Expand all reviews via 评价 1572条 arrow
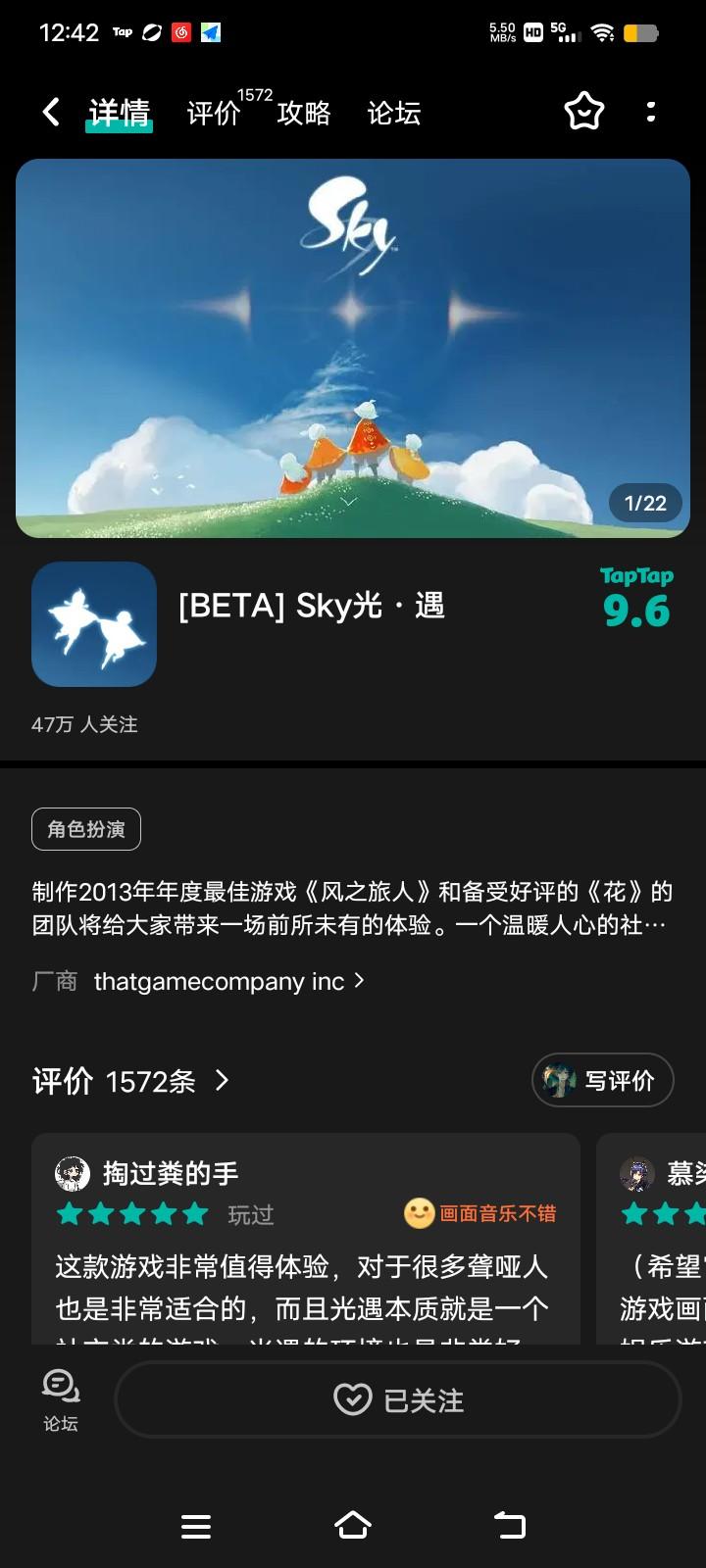The width and height of the screenshot is (706, 1568). click(x=222, y=1081)
